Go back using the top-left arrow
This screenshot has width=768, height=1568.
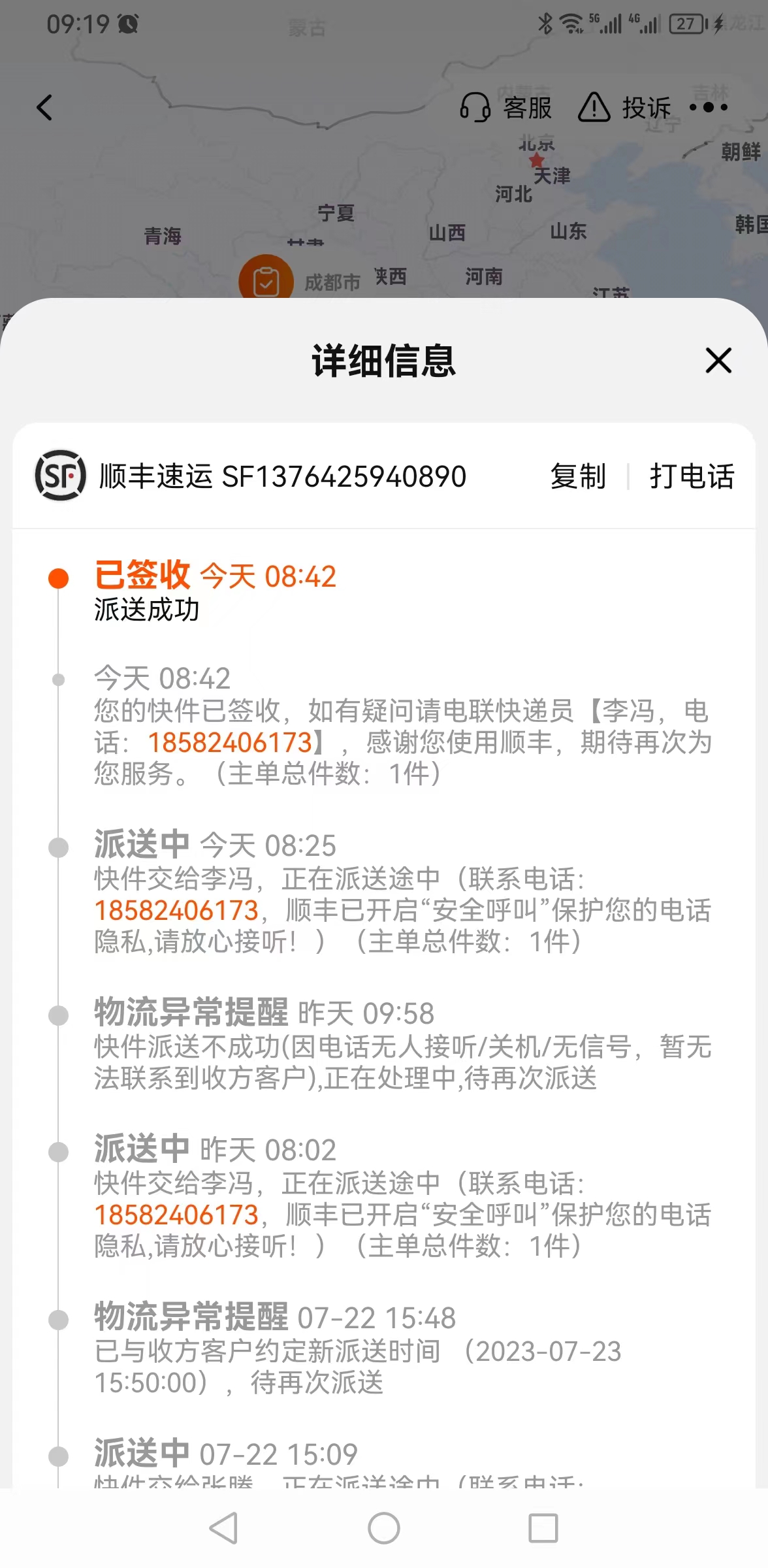[x=44, y=108]
